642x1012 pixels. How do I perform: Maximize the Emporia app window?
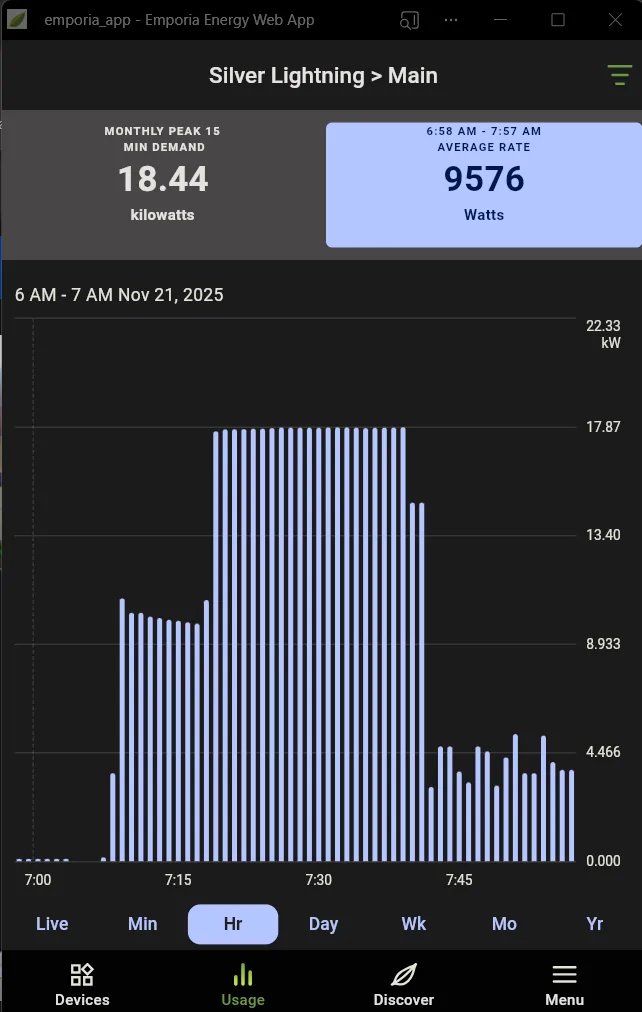coord(558,20)
